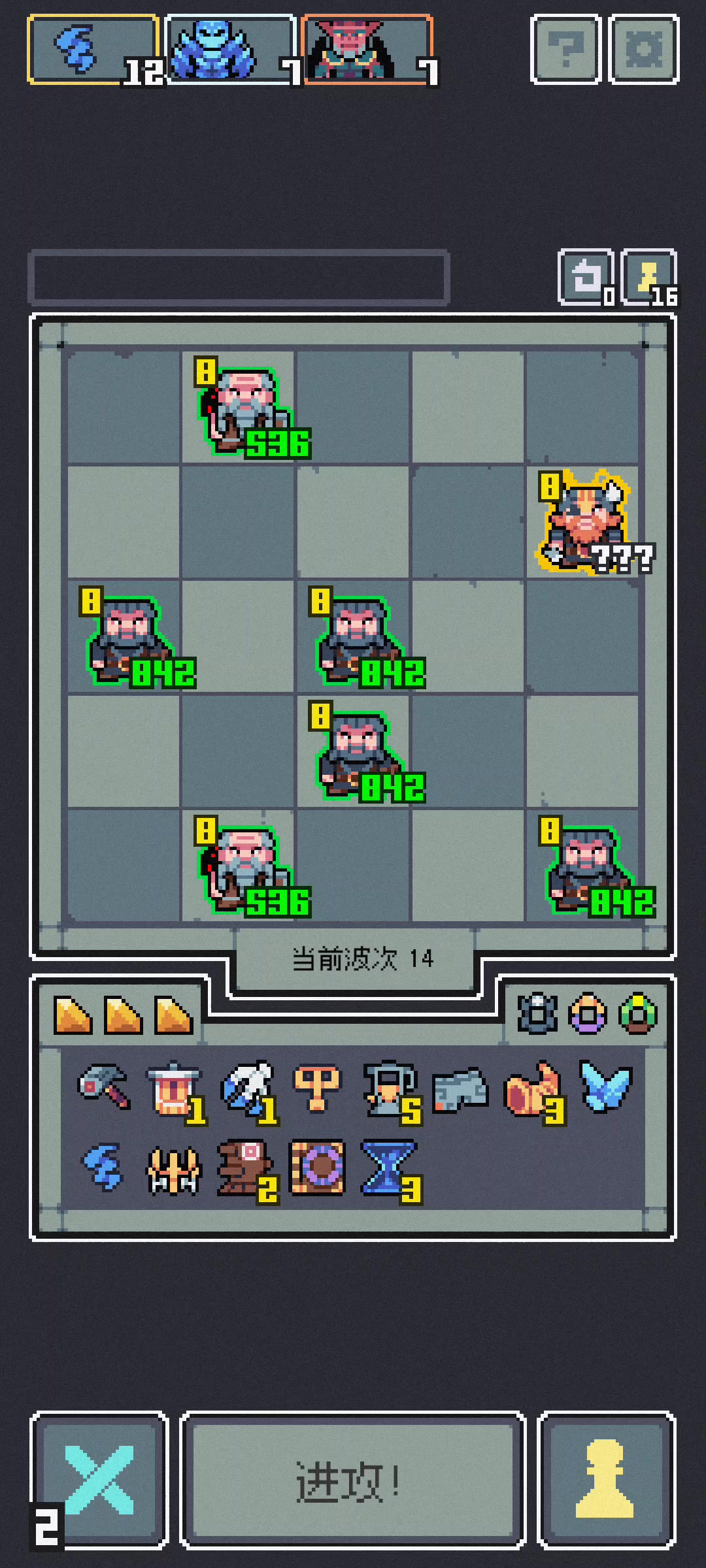Tap the crossed swords button
This screenshot has width=706, height=1568.
99,1480
